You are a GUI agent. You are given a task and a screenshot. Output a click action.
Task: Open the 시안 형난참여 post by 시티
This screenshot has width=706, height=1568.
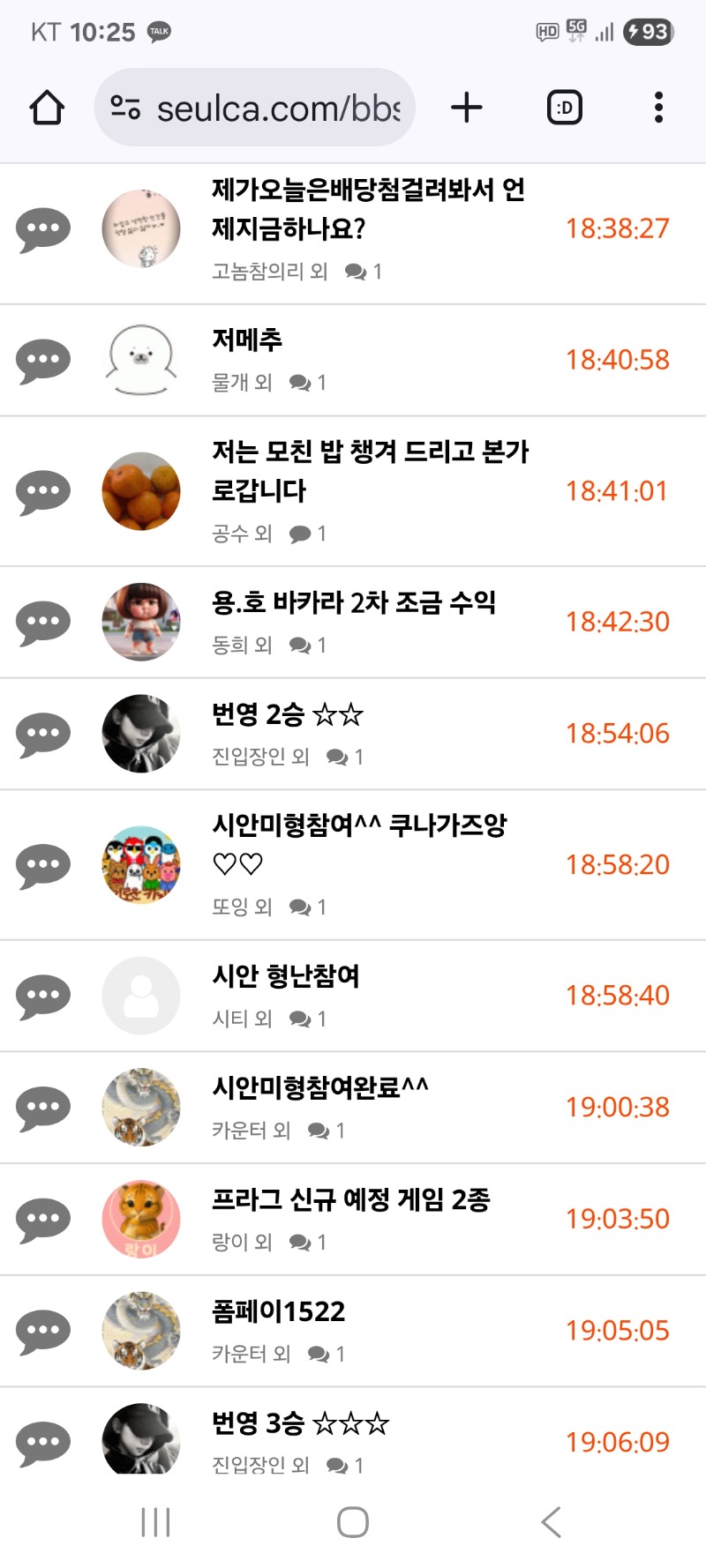point(286,976)
